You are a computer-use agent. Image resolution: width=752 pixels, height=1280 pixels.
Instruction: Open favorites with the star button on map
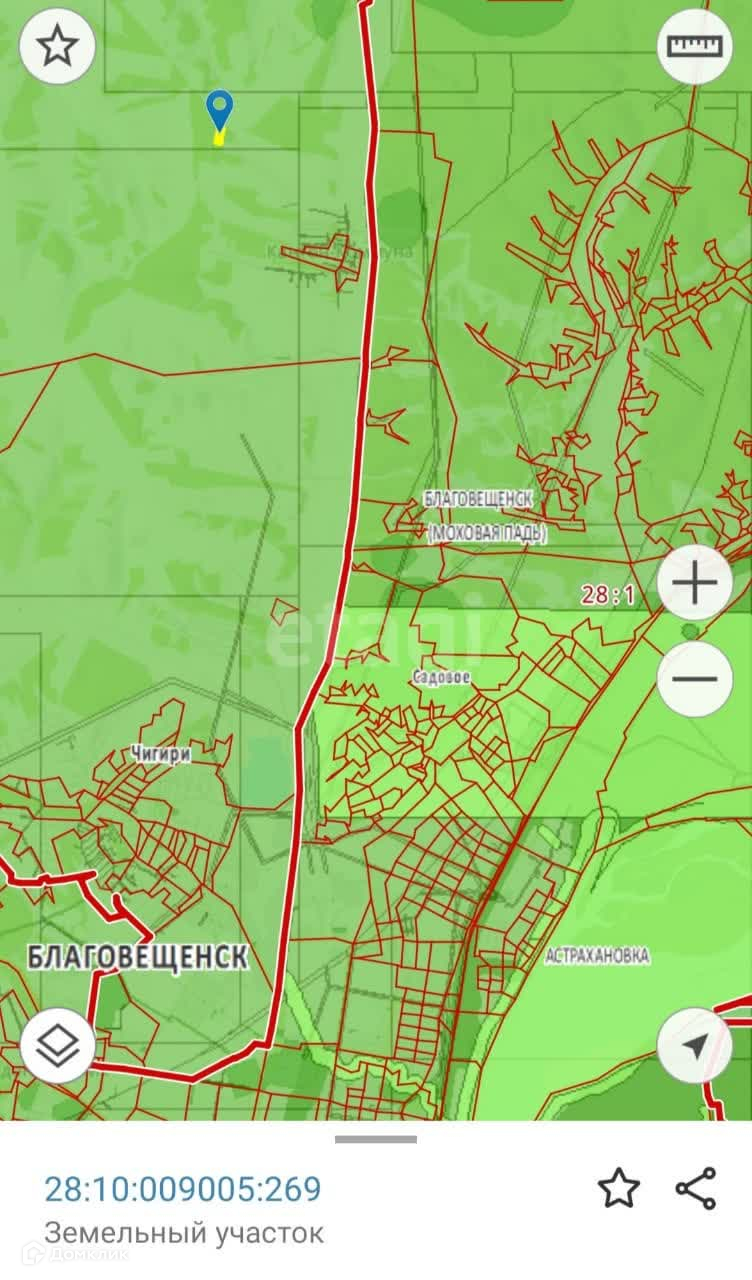point(57,46)
